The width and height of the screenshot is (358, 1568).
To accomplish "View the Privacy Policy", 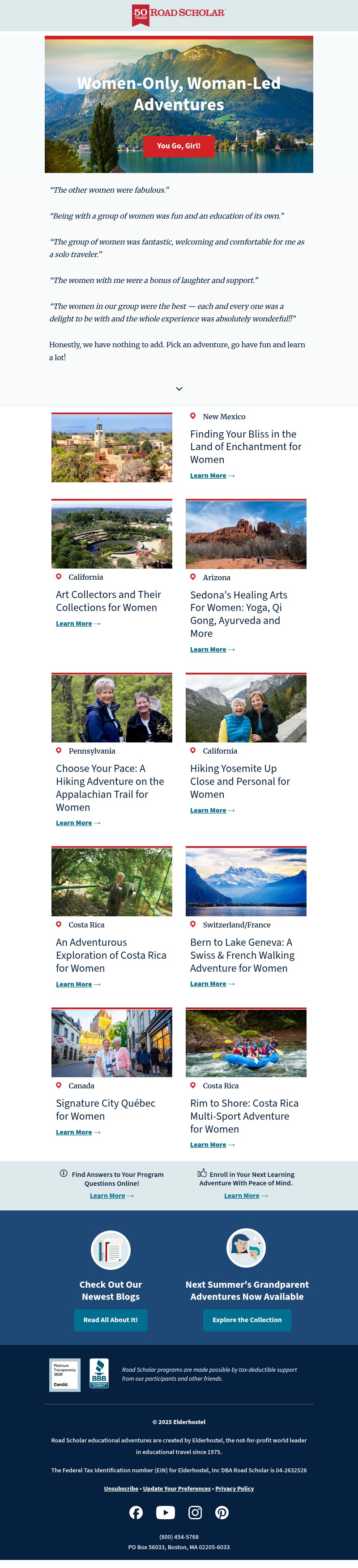I will [234, 1489].
